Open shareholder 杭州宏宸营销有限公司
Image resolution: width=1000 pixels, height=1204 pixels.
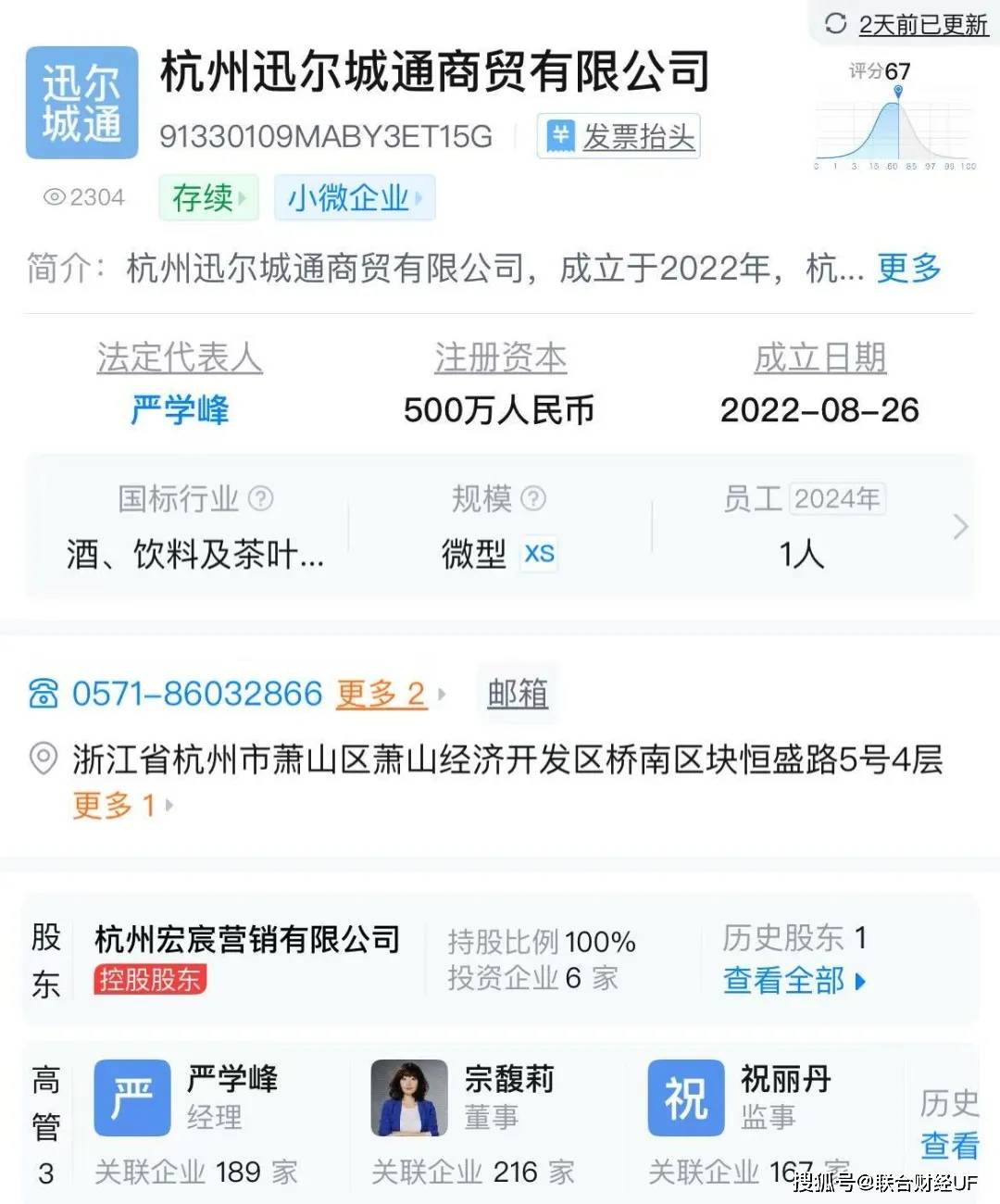(247, 939)
